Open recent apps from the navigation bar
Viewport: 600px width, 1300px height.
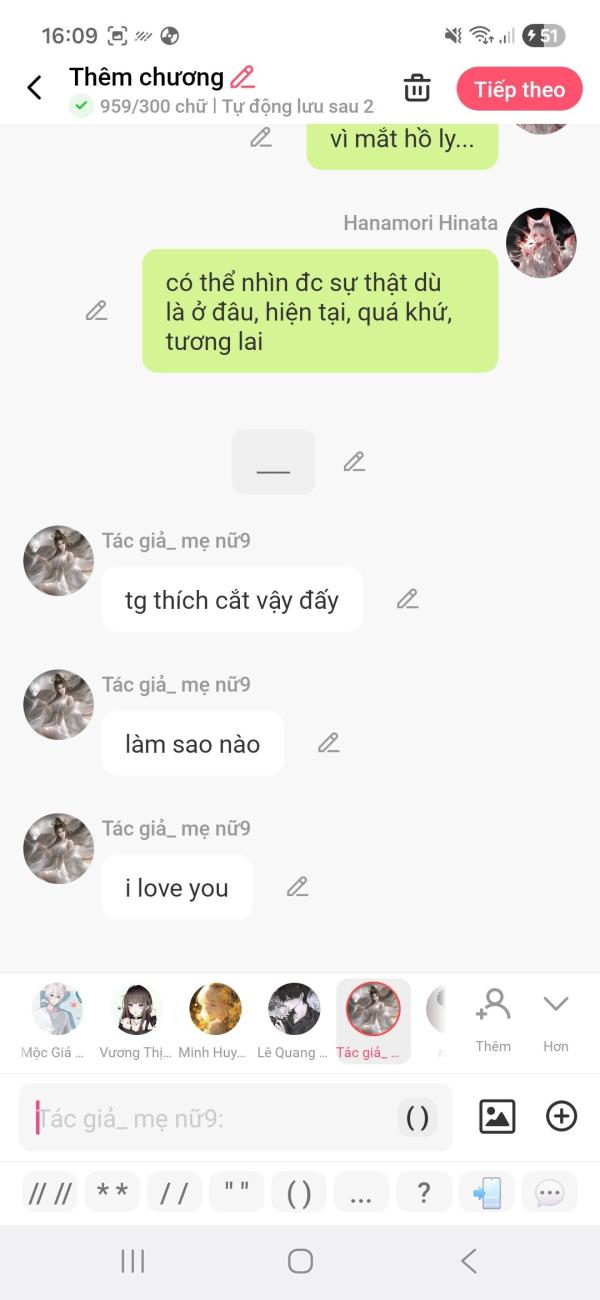tap(133, 1261)
